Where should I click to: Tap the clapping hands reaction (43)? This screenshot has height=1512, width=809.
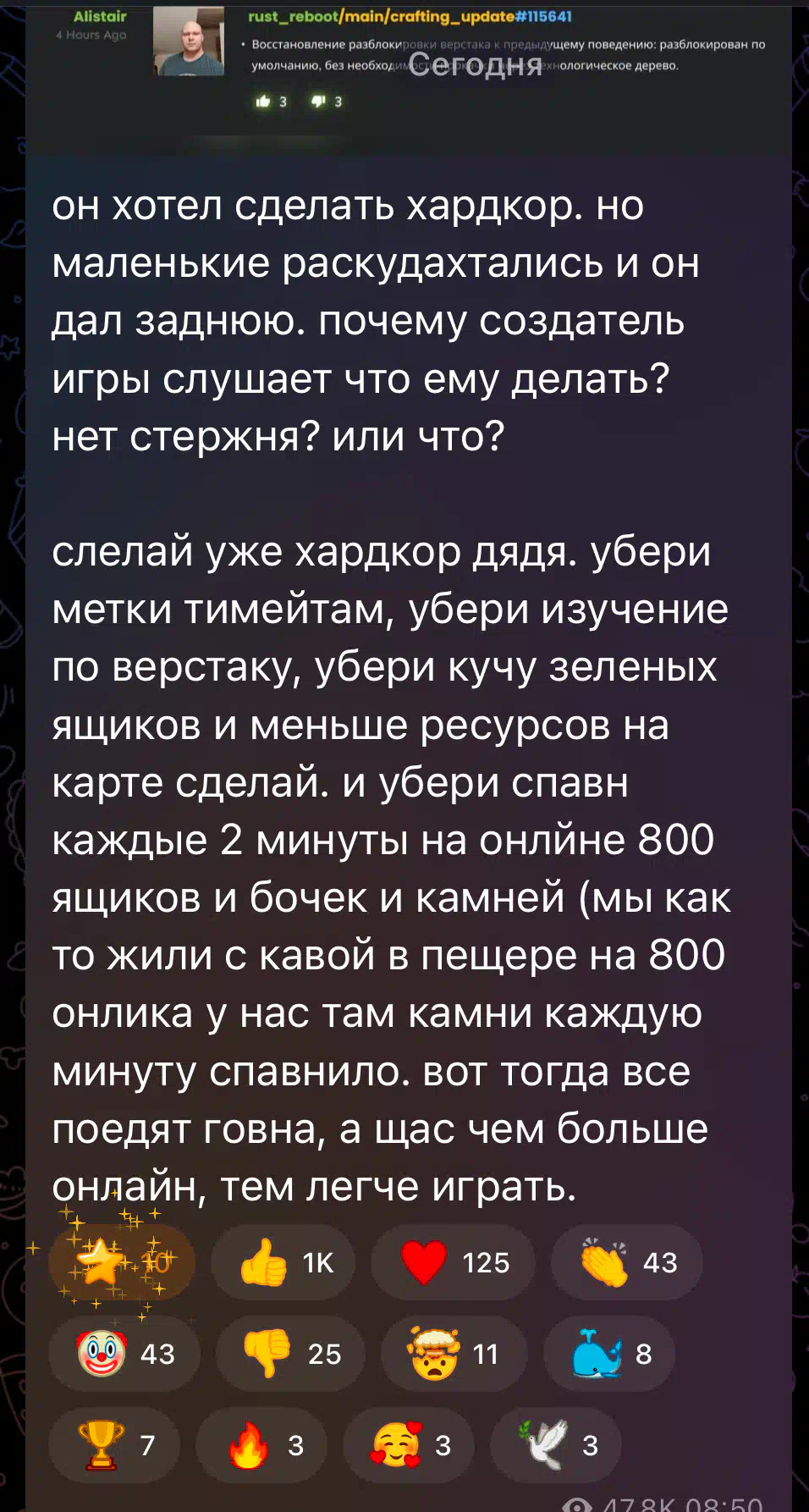click(x=627, y=1262)
